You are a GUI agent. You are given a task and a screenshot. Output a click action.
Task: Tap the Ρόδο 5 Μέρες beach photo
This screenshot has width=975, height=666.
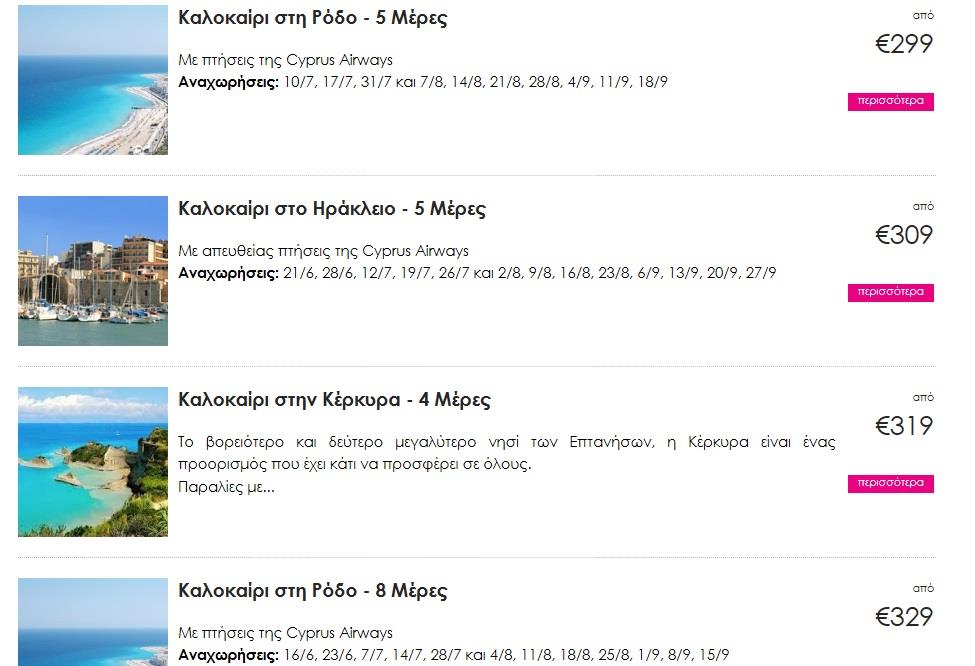[x=93, y=80]
